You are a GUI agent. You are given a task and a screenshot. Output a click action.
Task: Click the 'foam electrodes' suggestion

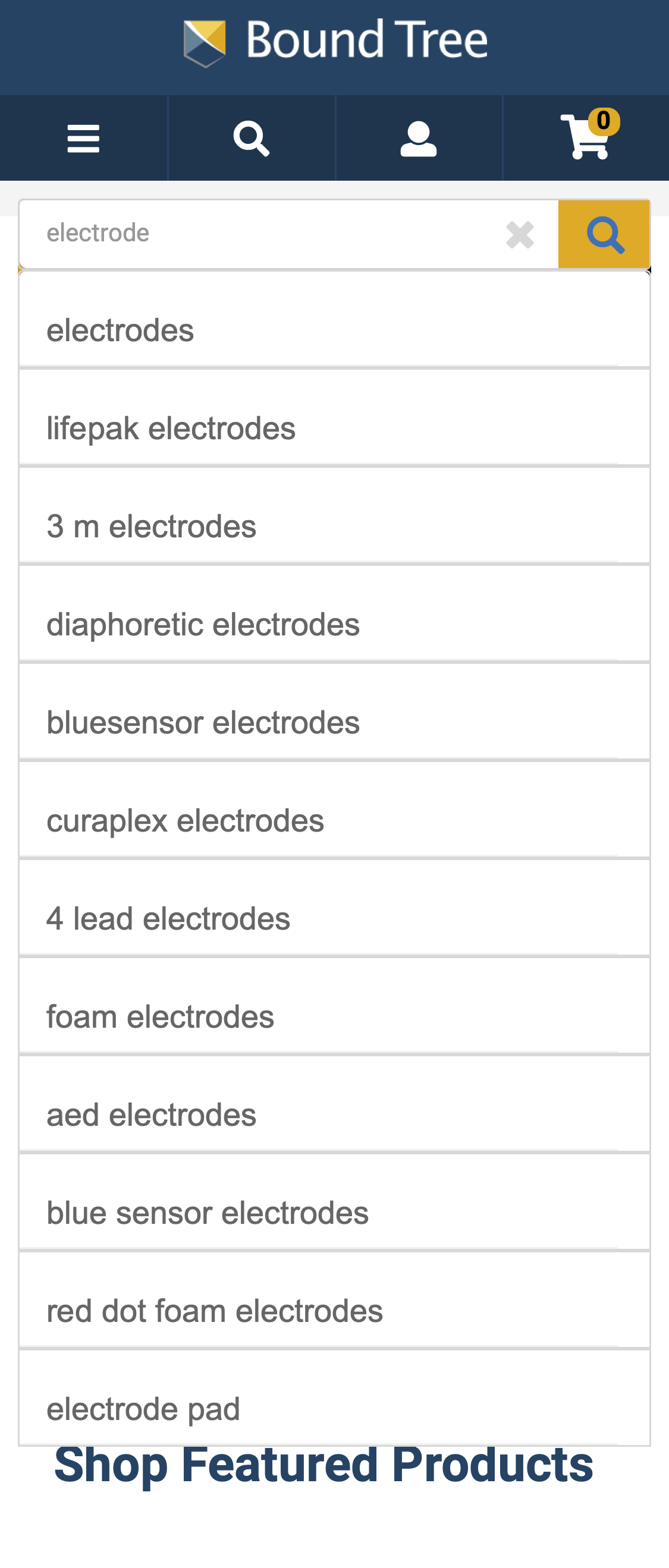(x=335, y=1016)
